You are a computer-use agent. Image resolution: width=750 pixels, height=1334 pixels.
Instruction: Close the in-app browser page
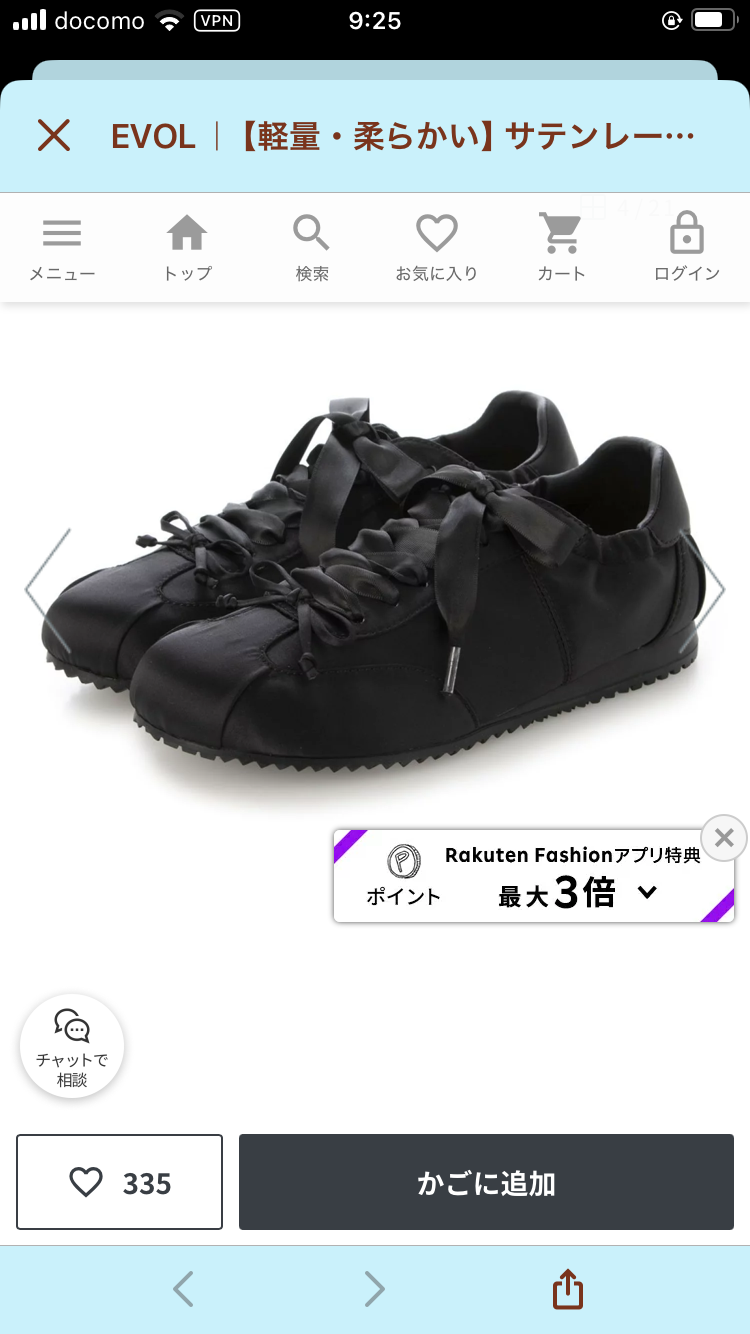(x=54, y=135)
